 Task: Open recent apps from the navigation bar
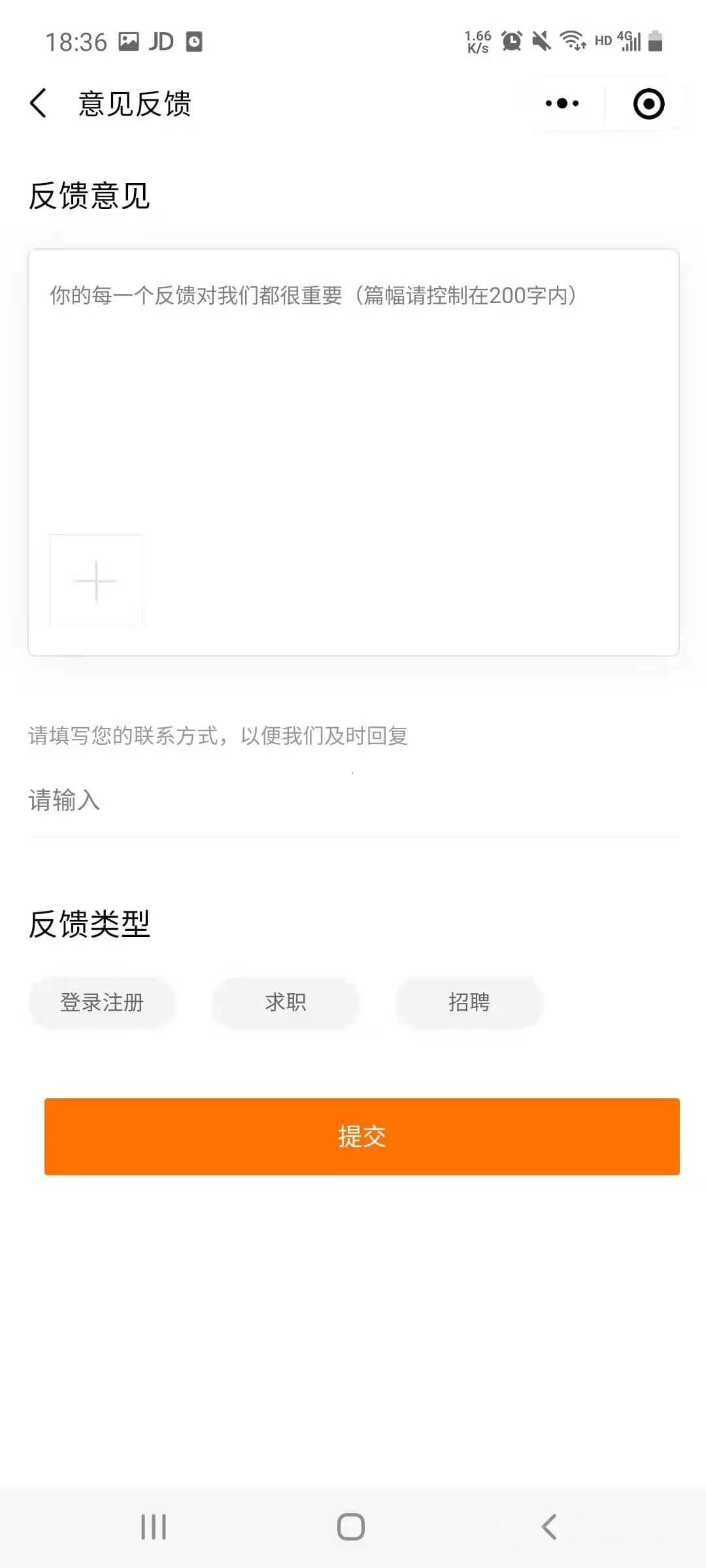point(154,1527)
